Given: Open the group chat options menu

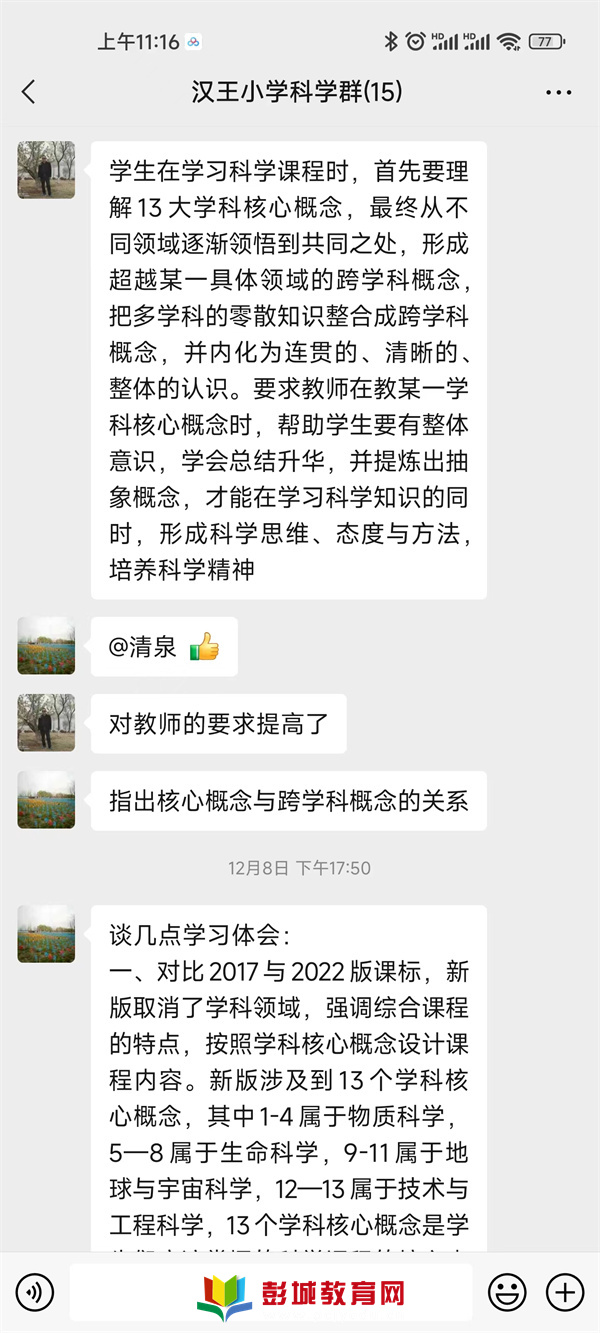Looking at the screenshot, I should tap(558, 93).
